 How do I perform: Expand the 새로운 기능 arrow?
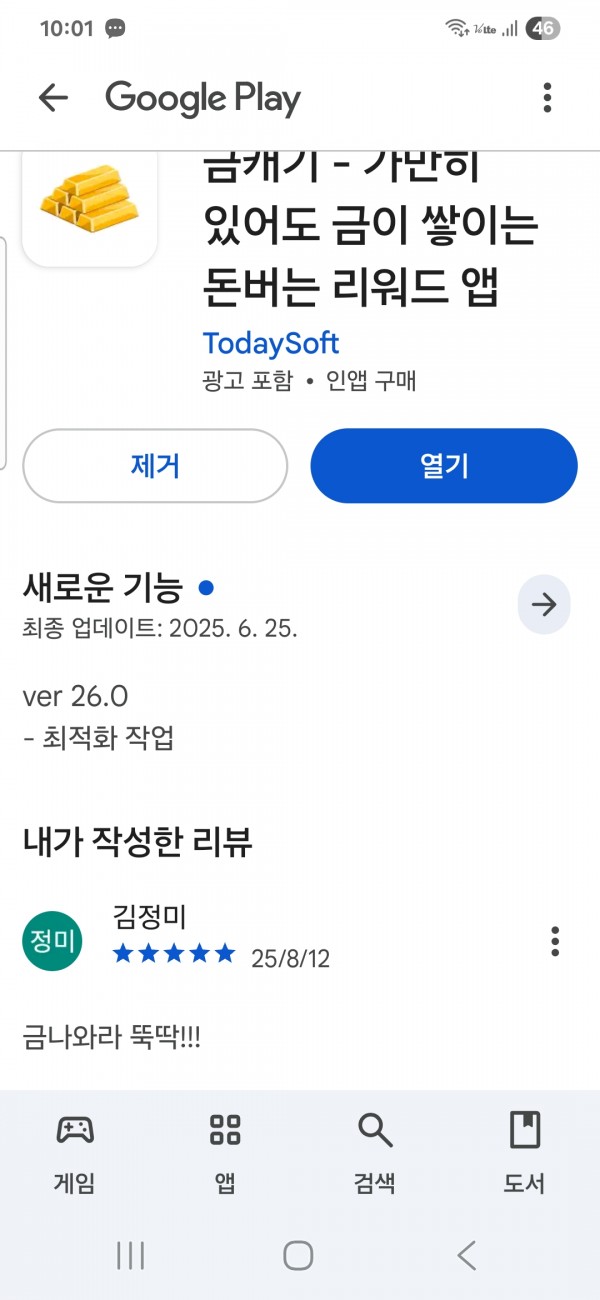click(x=544, y=605)
